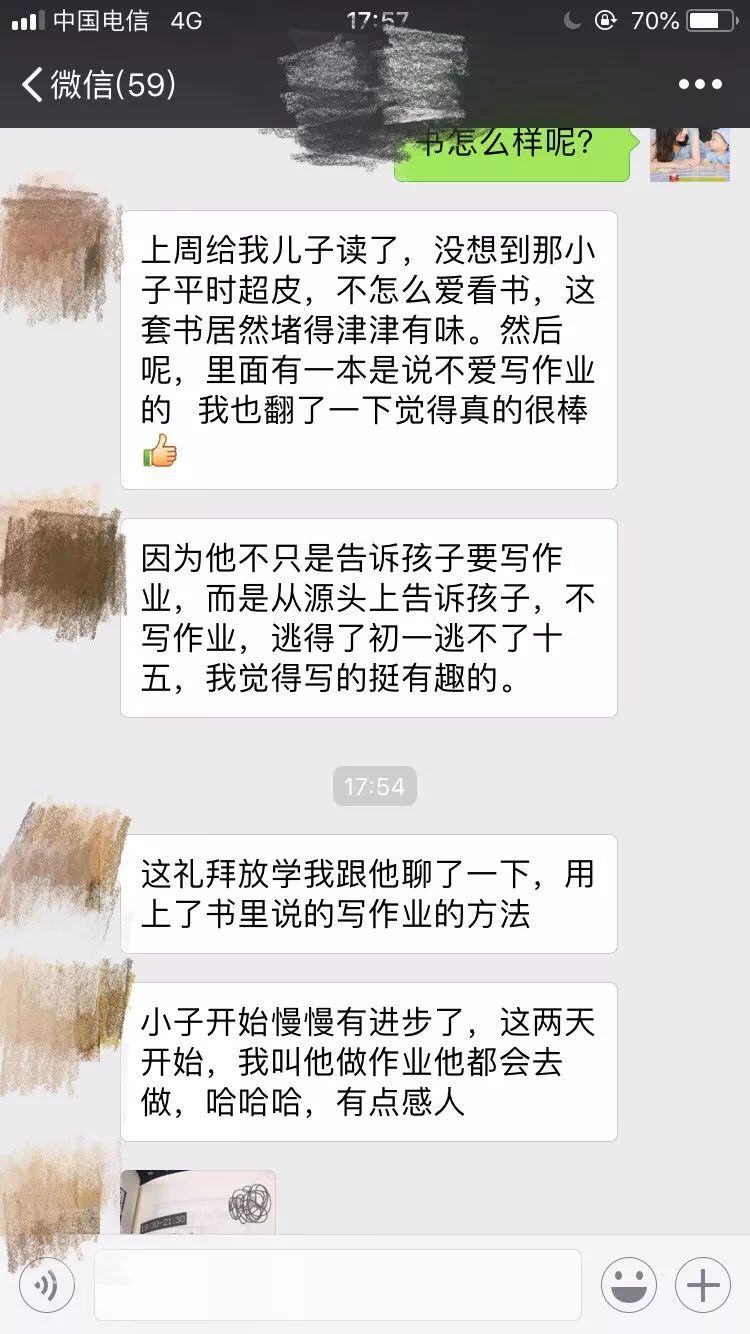Focus the message text field
The height and width of the screenshot is (1334, 750).
click(338, 1285)
